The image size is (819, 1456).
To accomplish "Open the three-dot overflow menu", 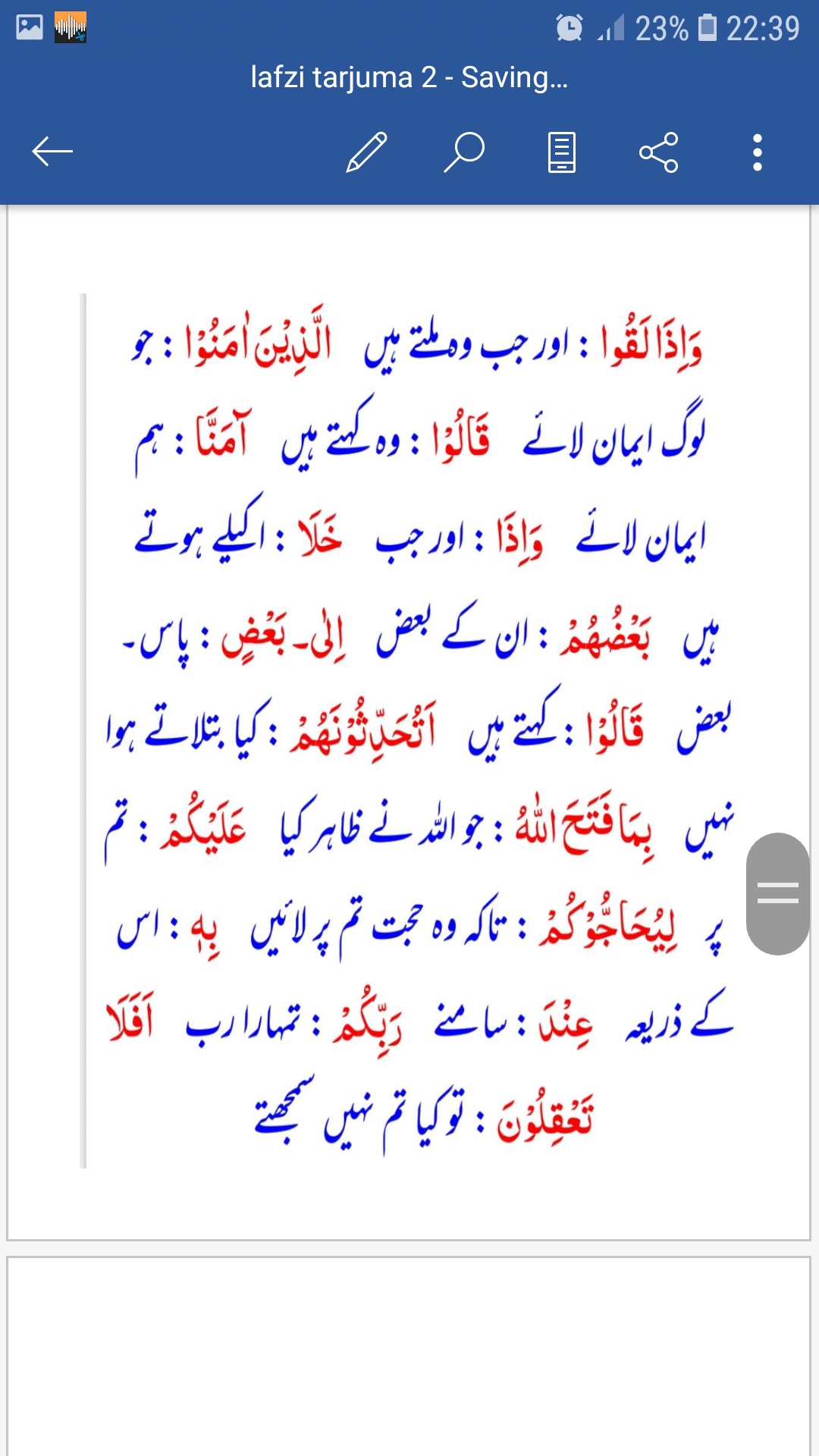I will 757,152.
